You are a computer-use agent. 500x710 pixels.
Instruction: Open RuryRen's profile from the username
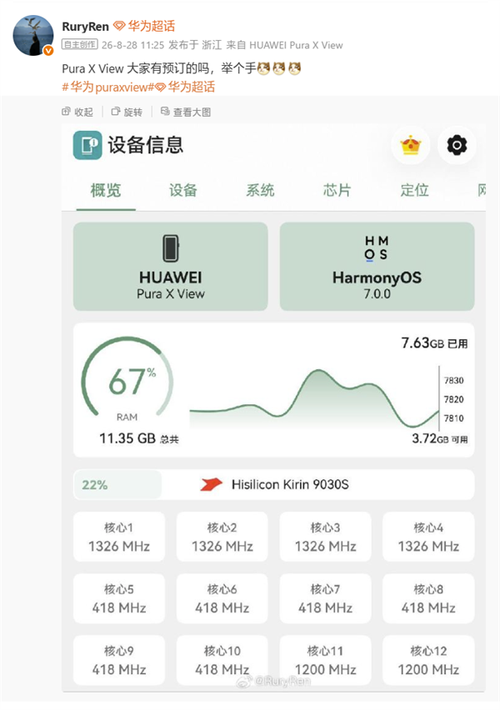(x=85, y=27)
